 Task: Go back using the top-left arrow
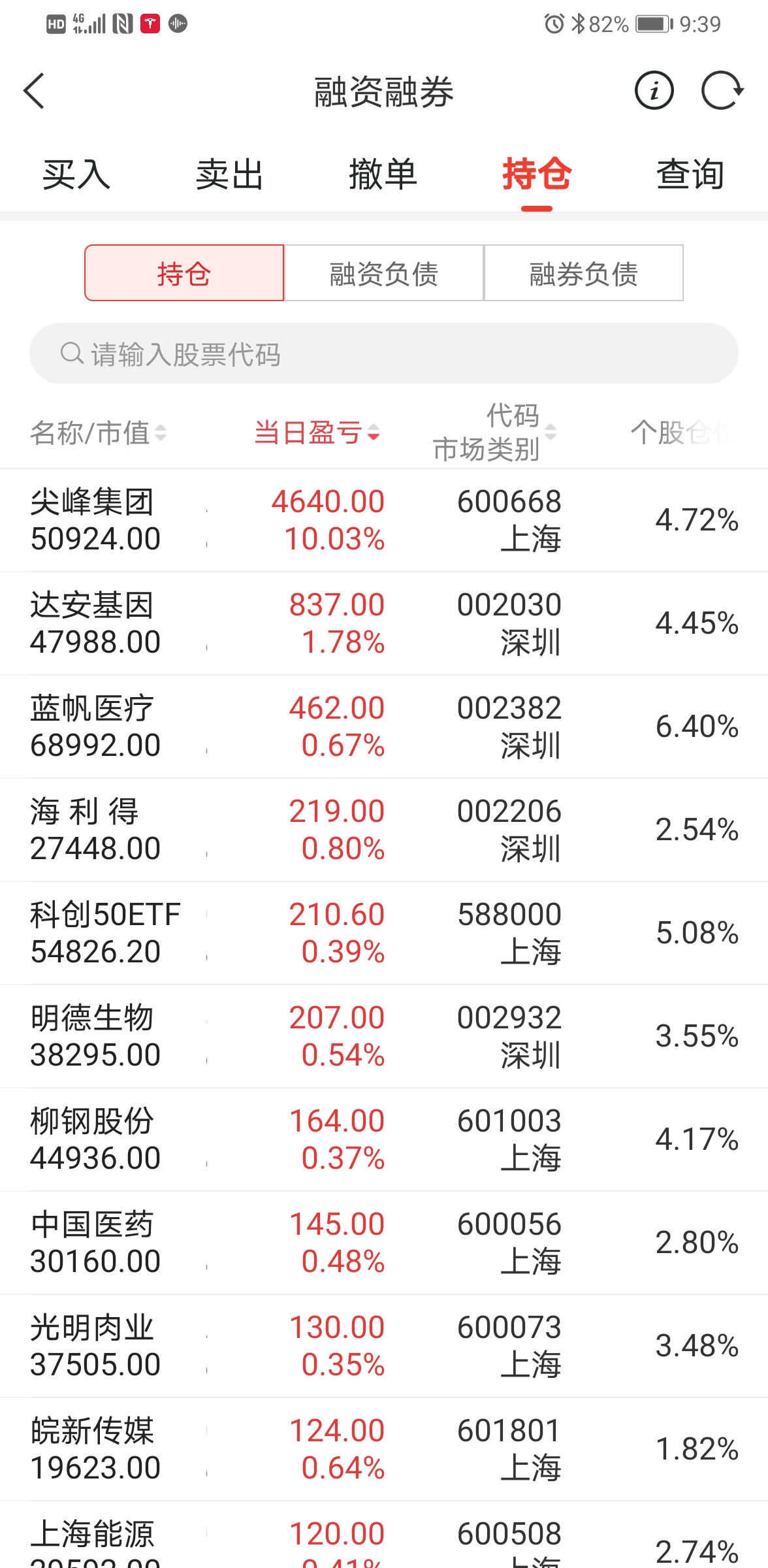pos(34,91)
